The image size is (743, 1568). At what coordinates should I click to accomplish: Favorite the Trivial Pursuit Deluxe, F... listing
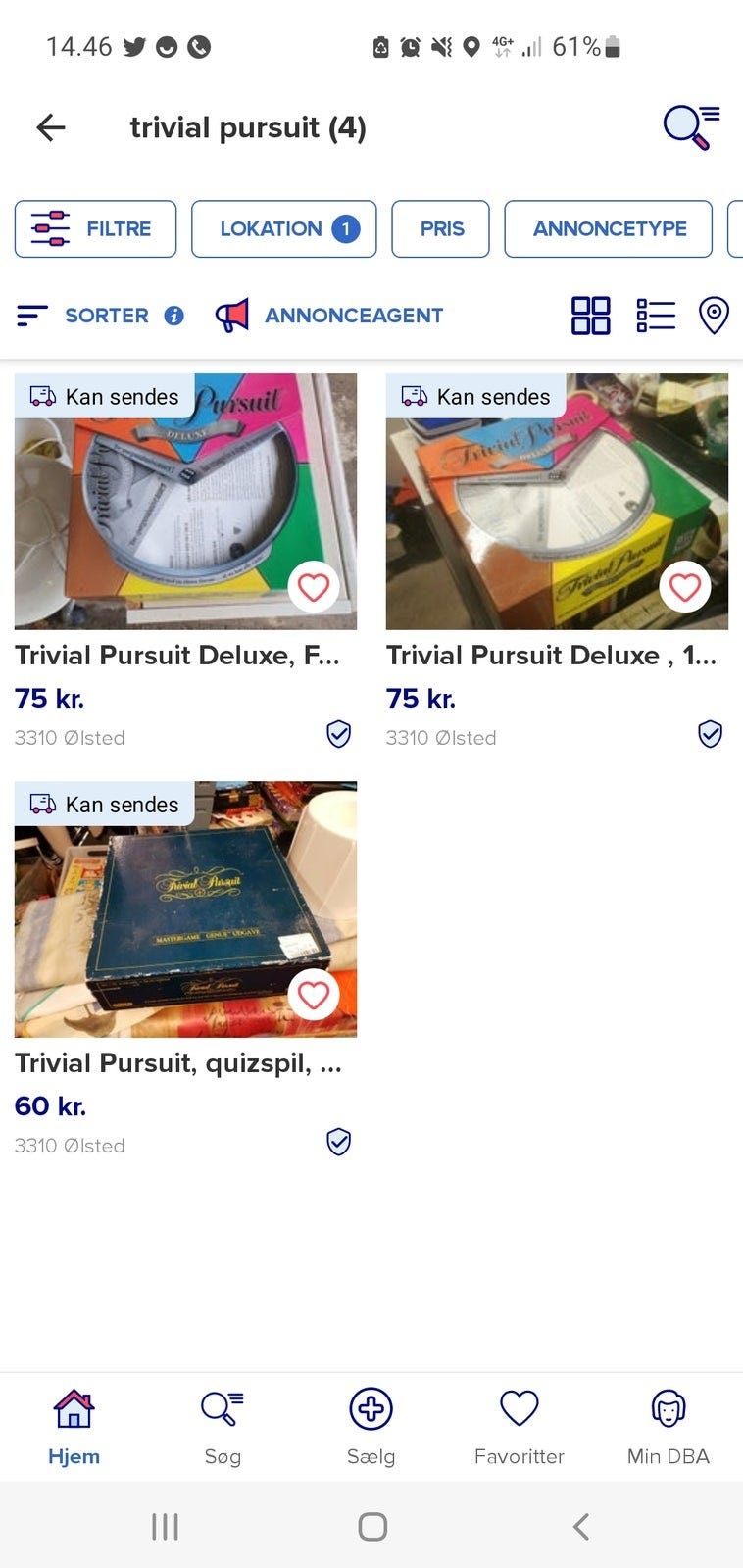click(x=313, y=587)
